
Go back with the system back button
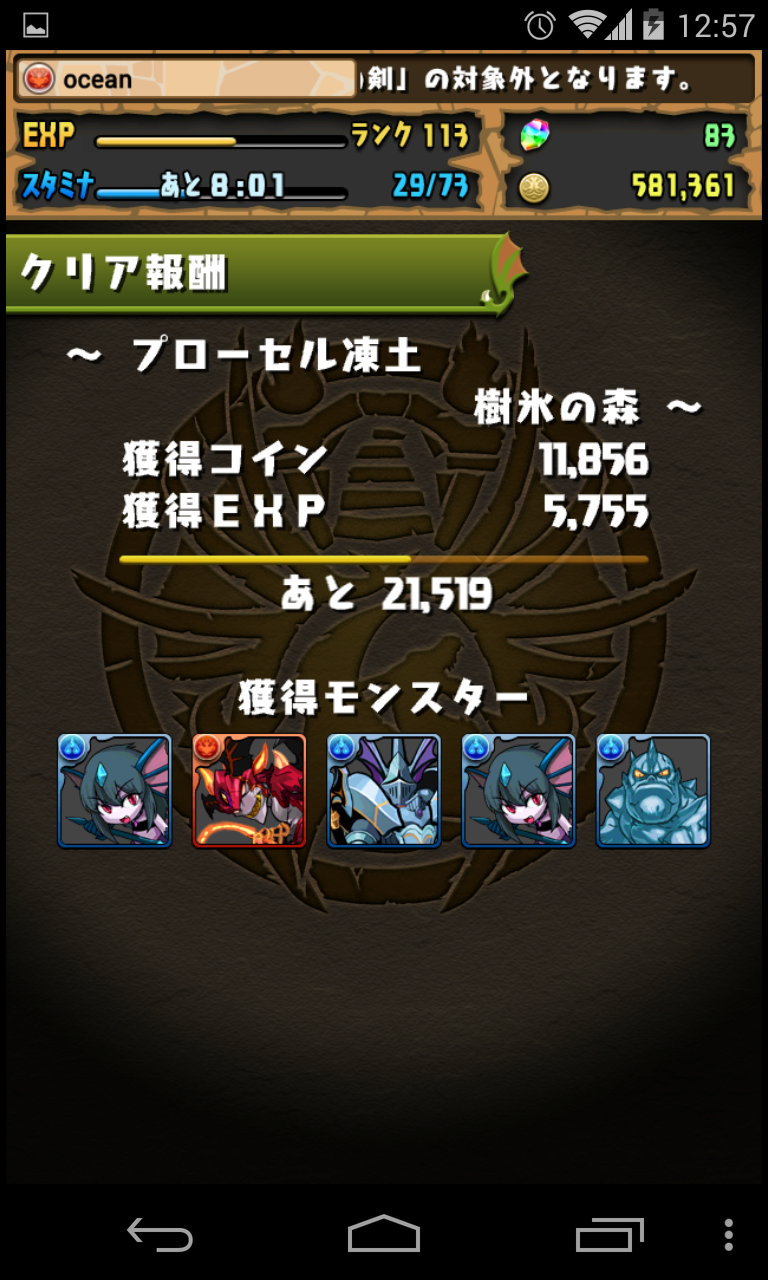pos(160,1235)
